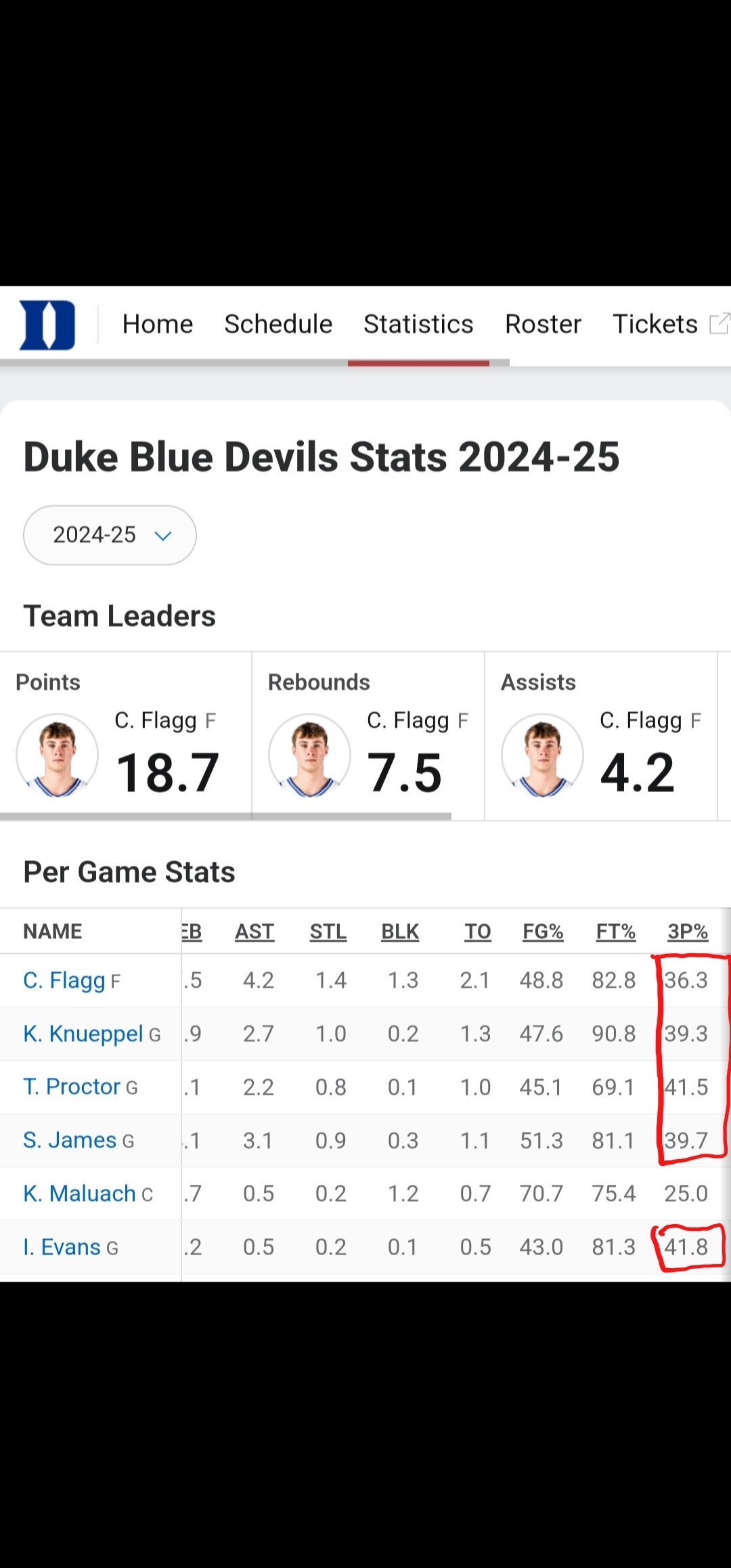Sort the table by STL
731x1568 pixels.
328,932
